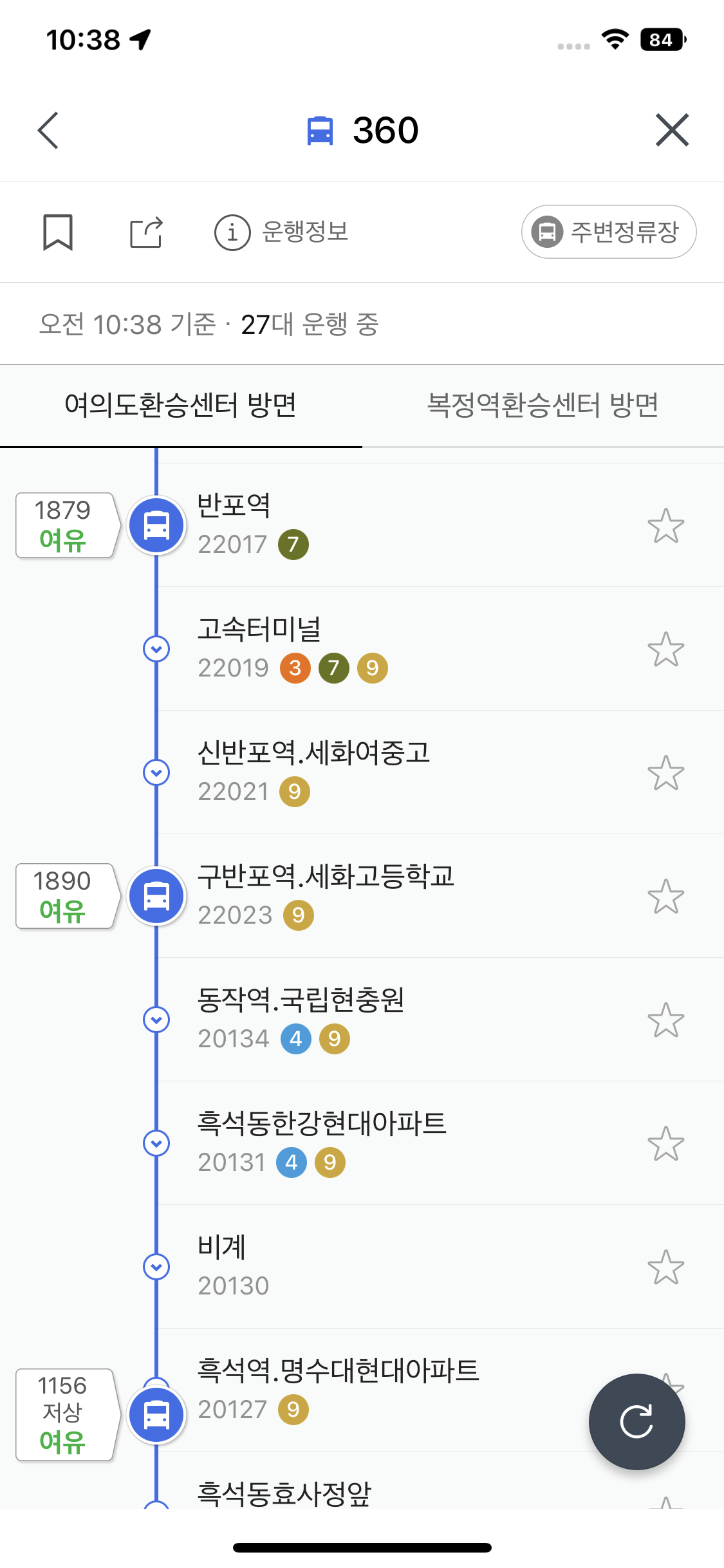Show nearby stops with 주변정류장
Screen dimensions: 724x1568
click(609, 232)
